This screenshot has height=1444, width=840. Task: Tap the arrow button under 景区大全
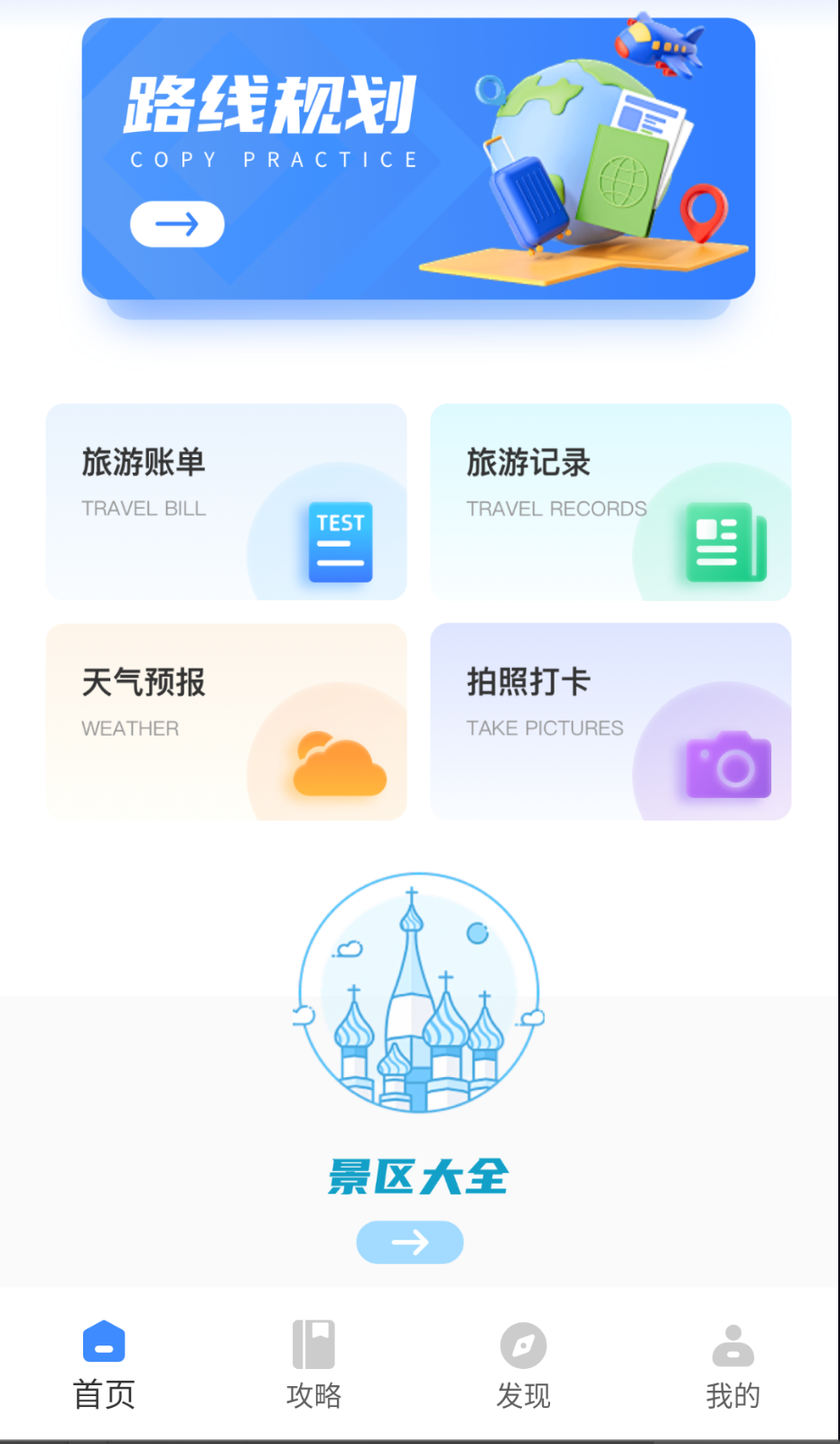(410, 1242)
